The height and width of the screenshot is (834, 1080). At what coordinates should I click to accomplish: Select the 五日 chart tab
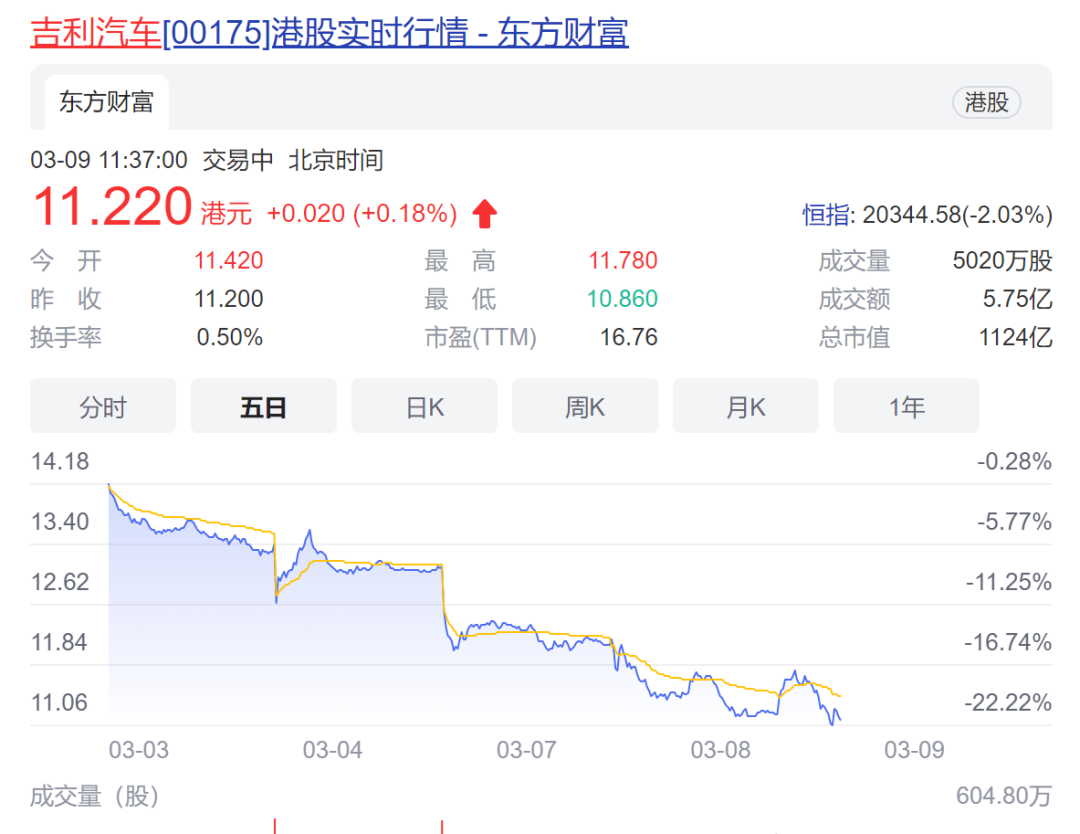(263, 406)
